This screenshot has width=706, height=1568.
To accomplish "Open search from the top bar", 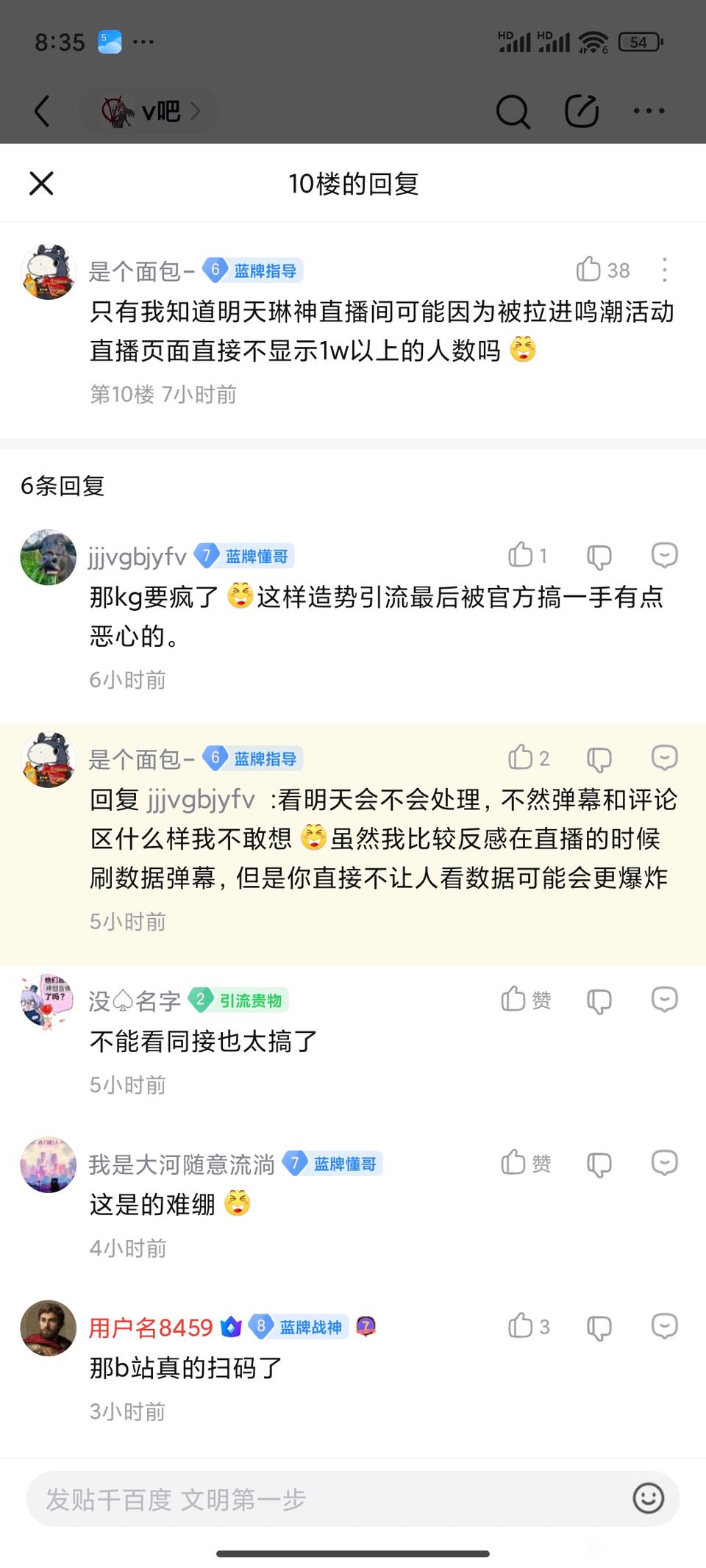I will pos(513,112).
